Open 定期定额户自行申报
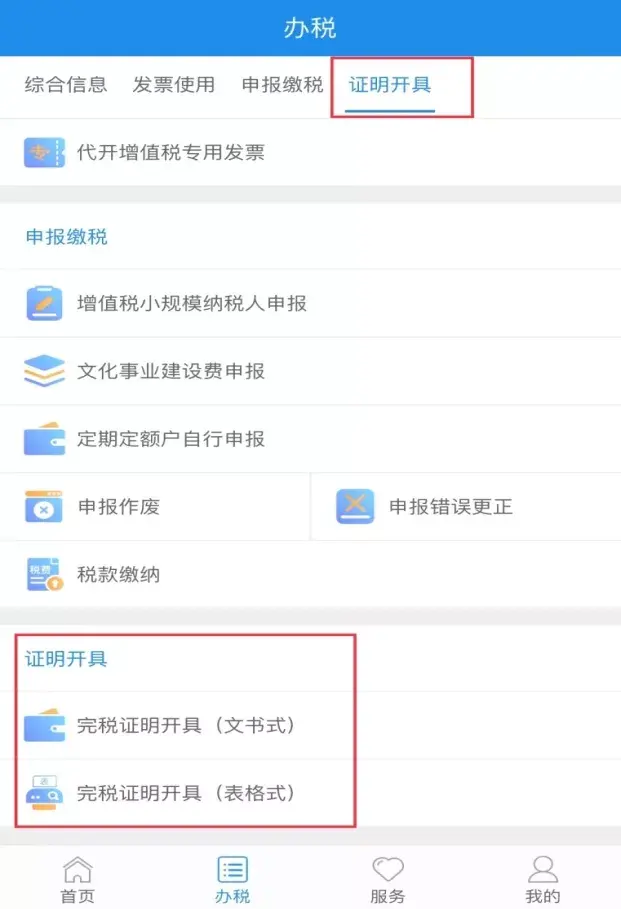 click(310, 439)
